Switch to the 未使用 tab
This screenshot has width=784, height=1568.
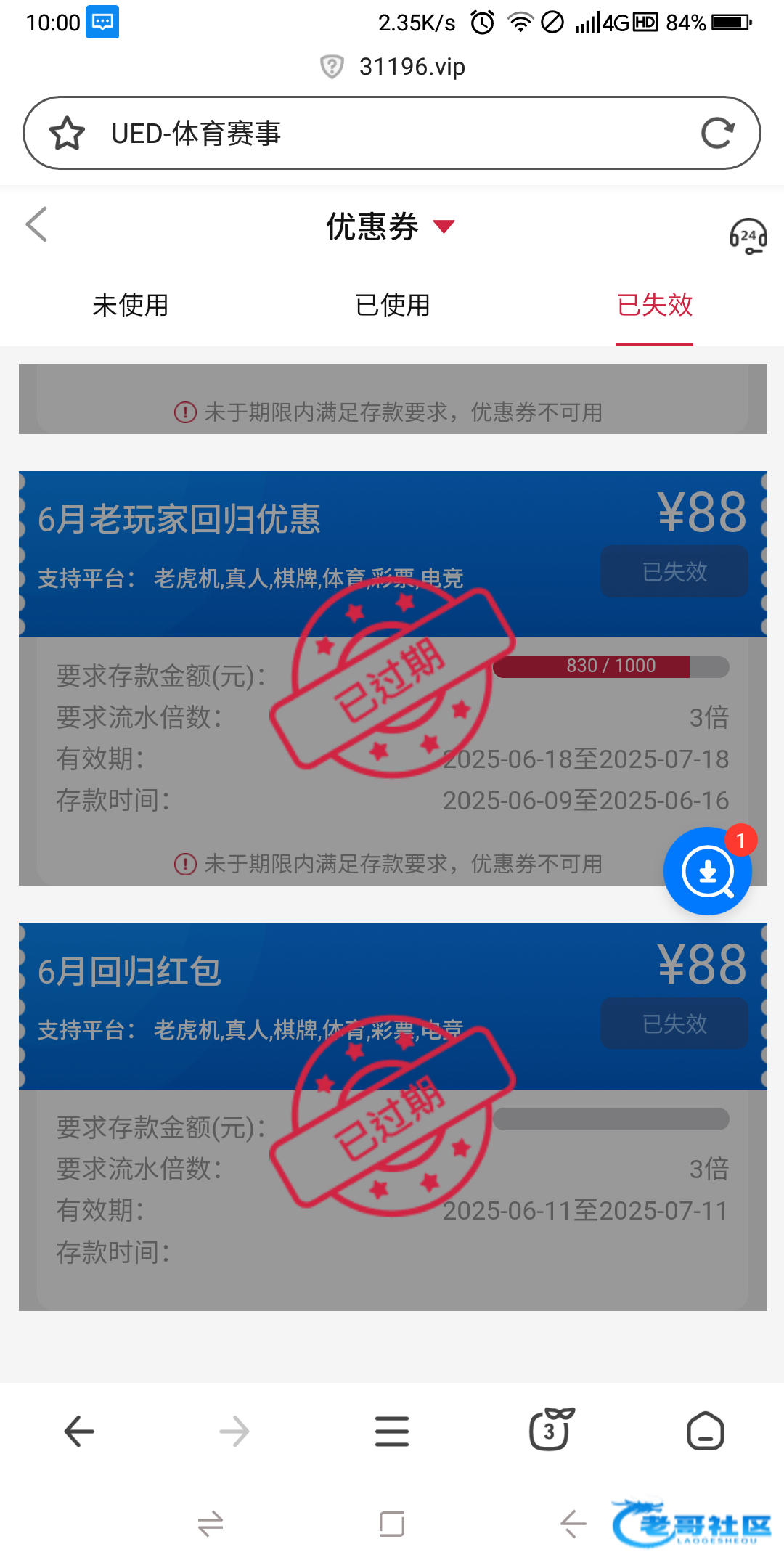(x=131, y=305)
